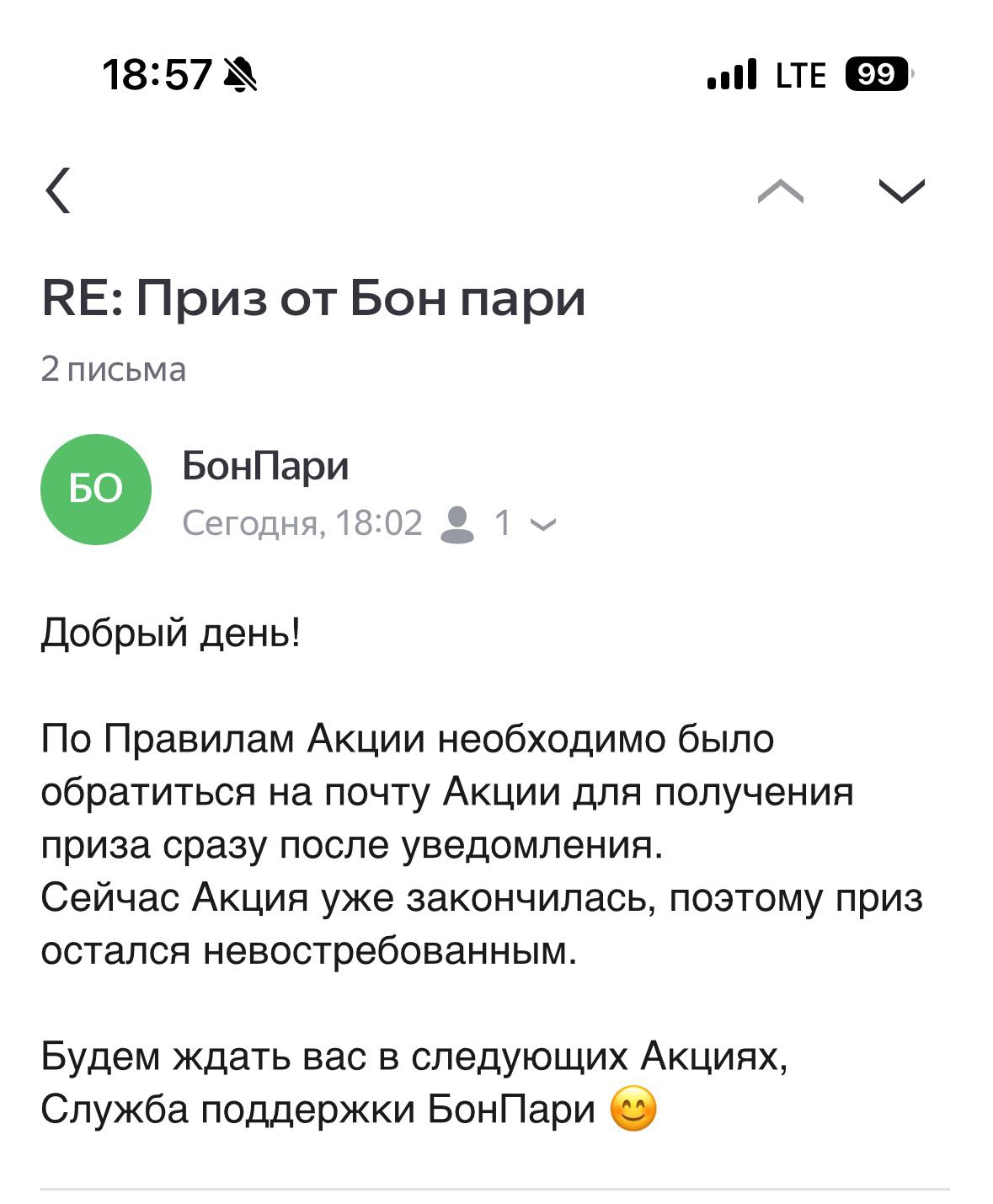Open the БонПари sender avatar

click(x=96, y=489)
